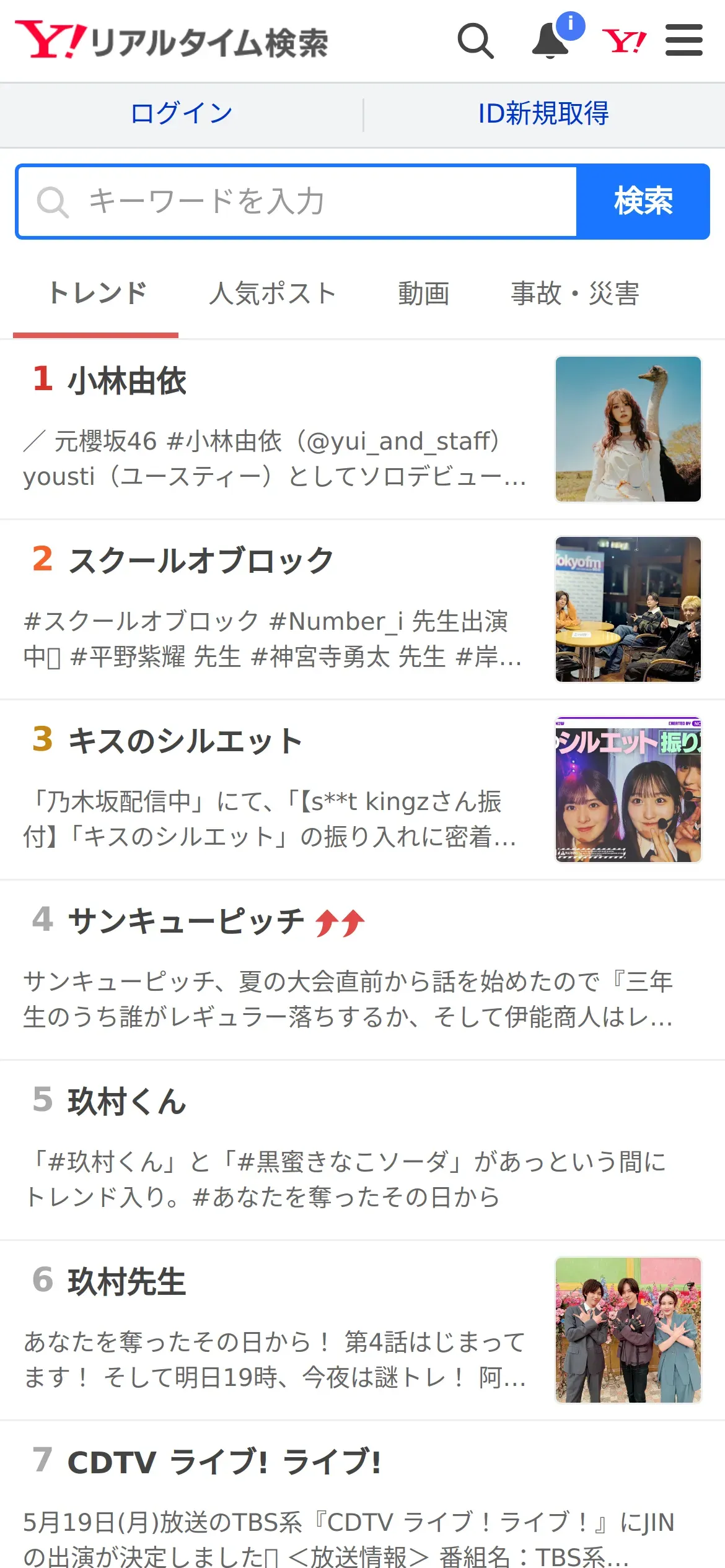This screenshot has width=725, height=1568.
Task: Open trend #5 玖村くん
Action: click(127, 1102)
